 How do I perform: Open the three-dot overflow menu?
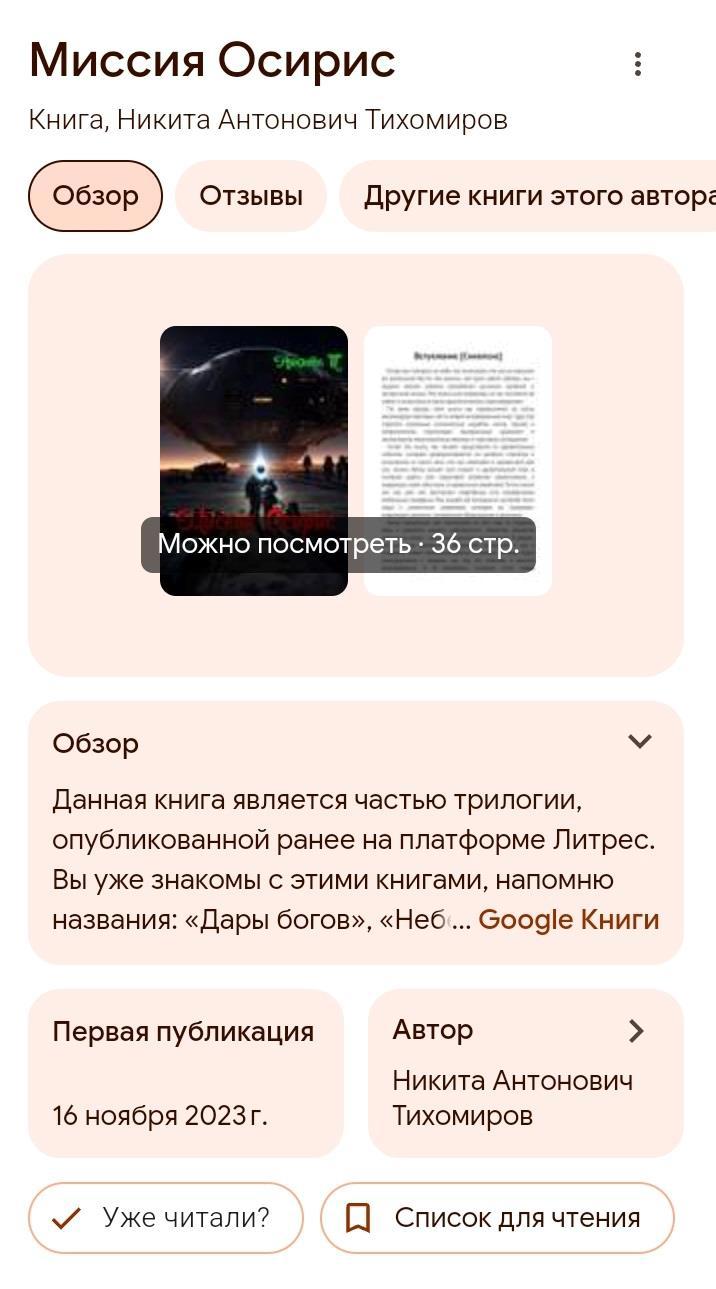pyautogui.click(x=638, y=65)
